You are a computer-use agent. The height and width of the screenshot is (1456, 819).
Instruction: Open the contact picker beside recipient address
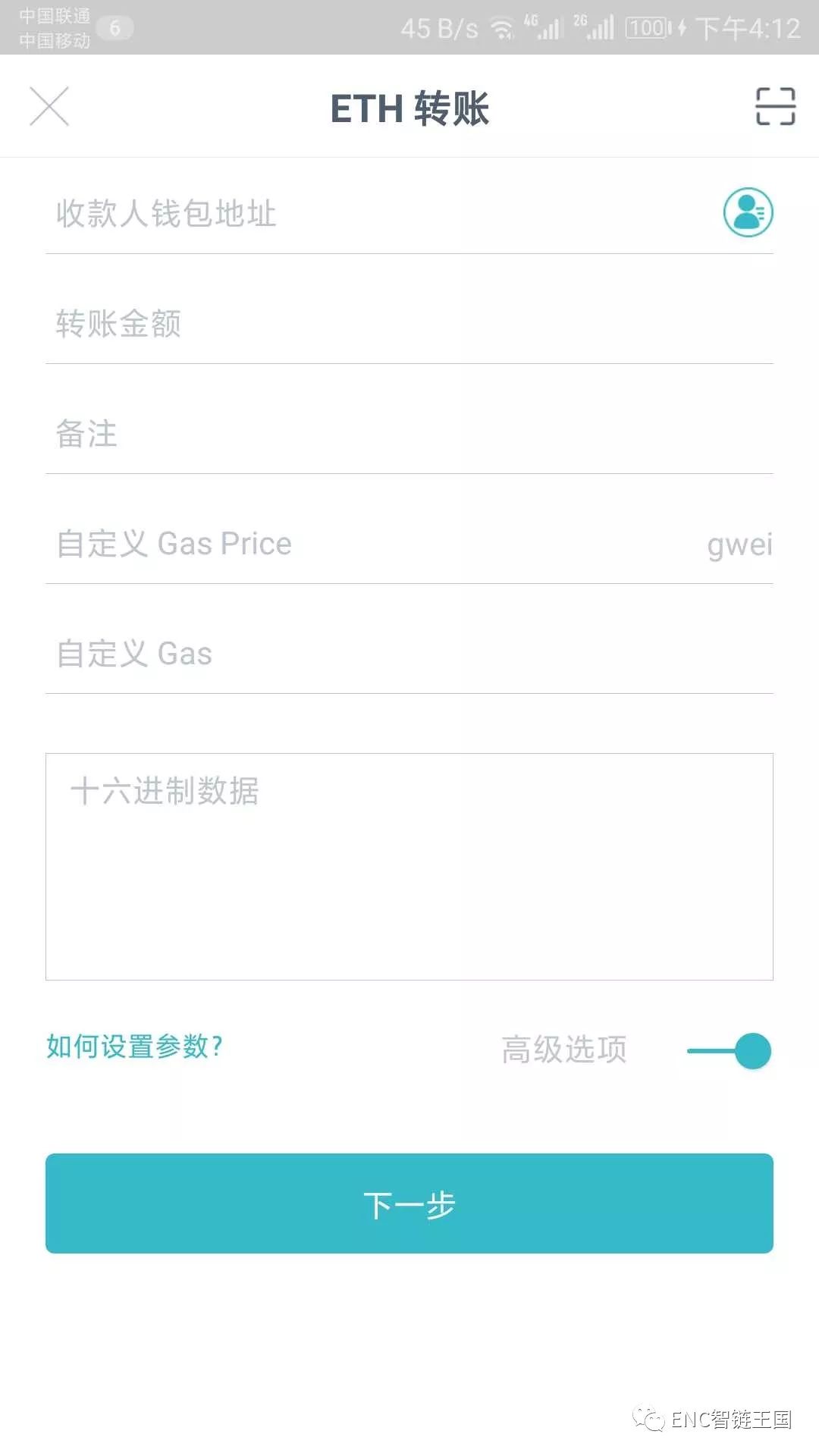[x=747, y=213]
